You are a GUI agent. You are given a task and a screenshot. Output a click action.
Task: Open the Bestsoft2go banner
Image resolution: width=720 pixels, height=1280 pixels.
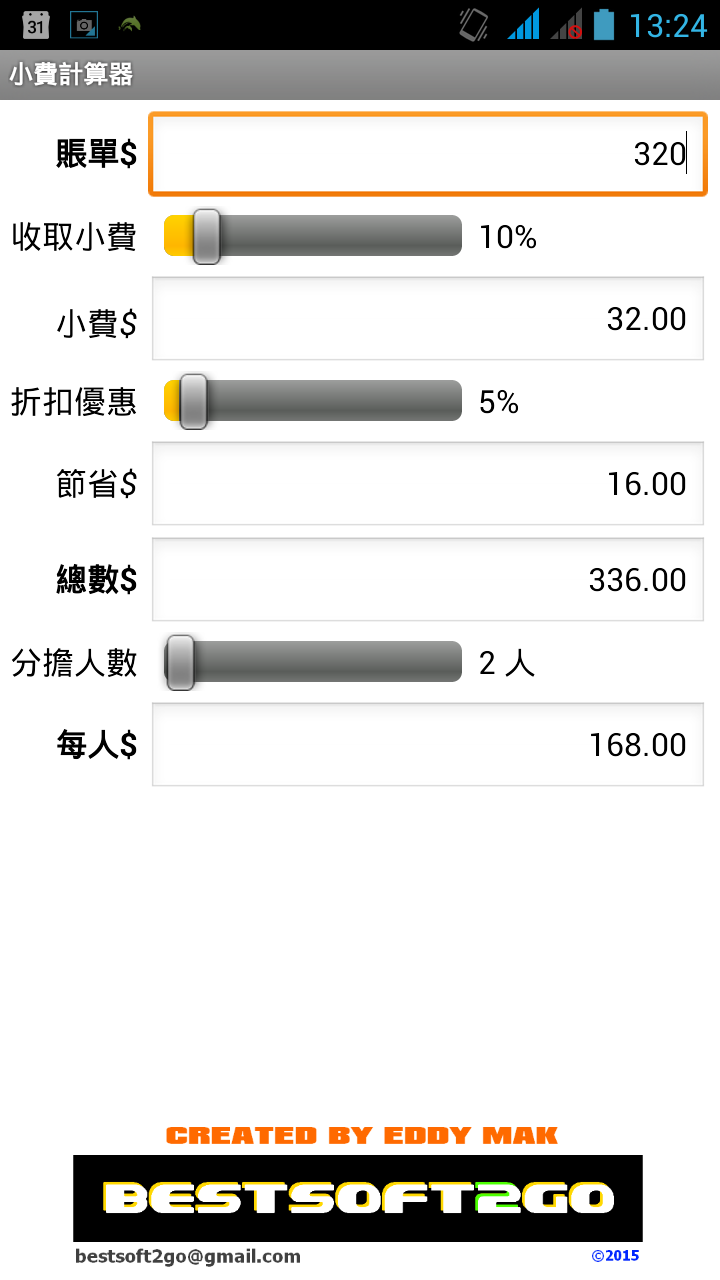pos(358,1198)
